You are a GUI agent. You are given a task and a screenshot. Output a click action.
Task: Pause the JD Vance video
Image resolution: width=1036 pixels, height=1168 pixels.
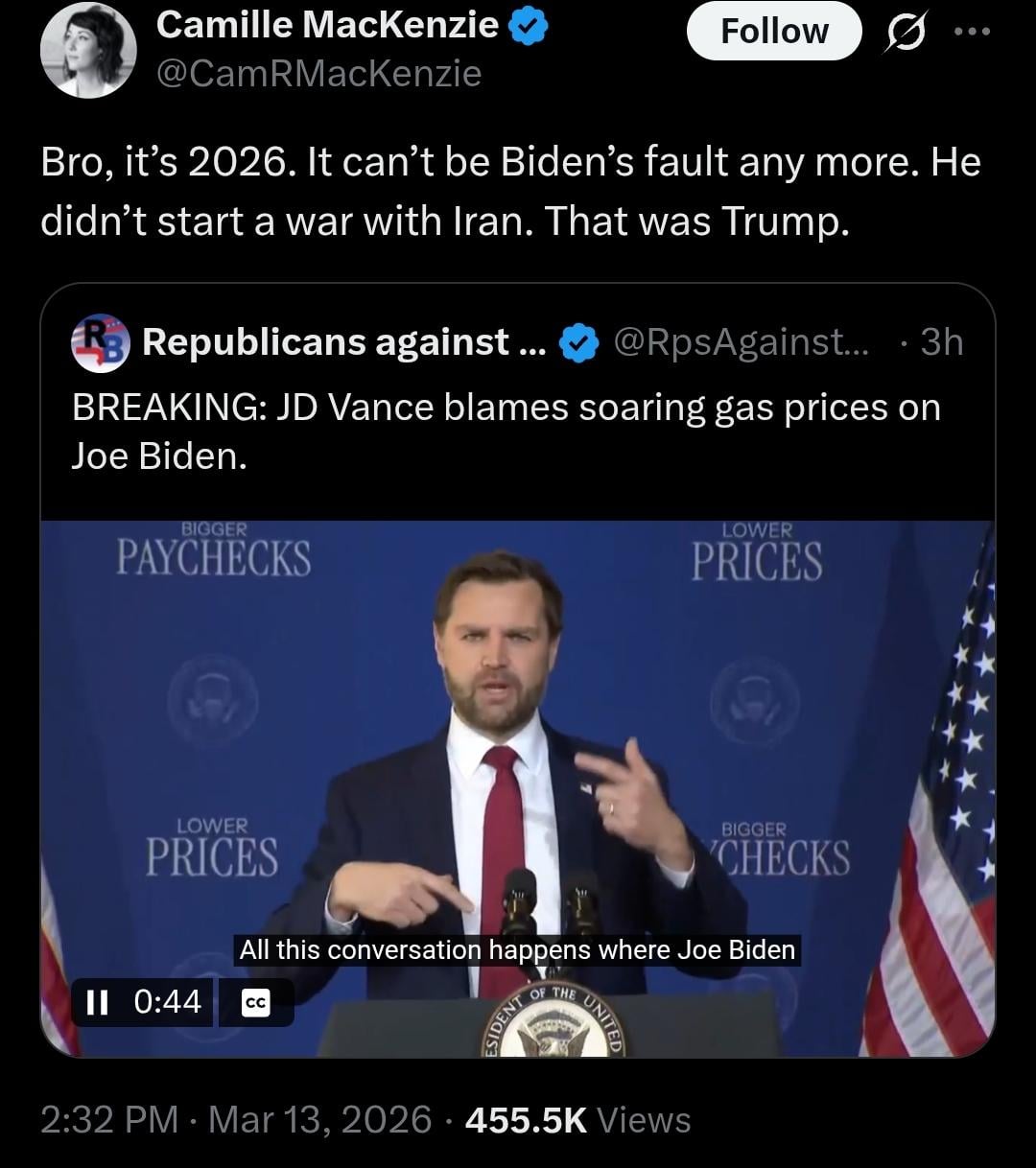coord(96,1002)
